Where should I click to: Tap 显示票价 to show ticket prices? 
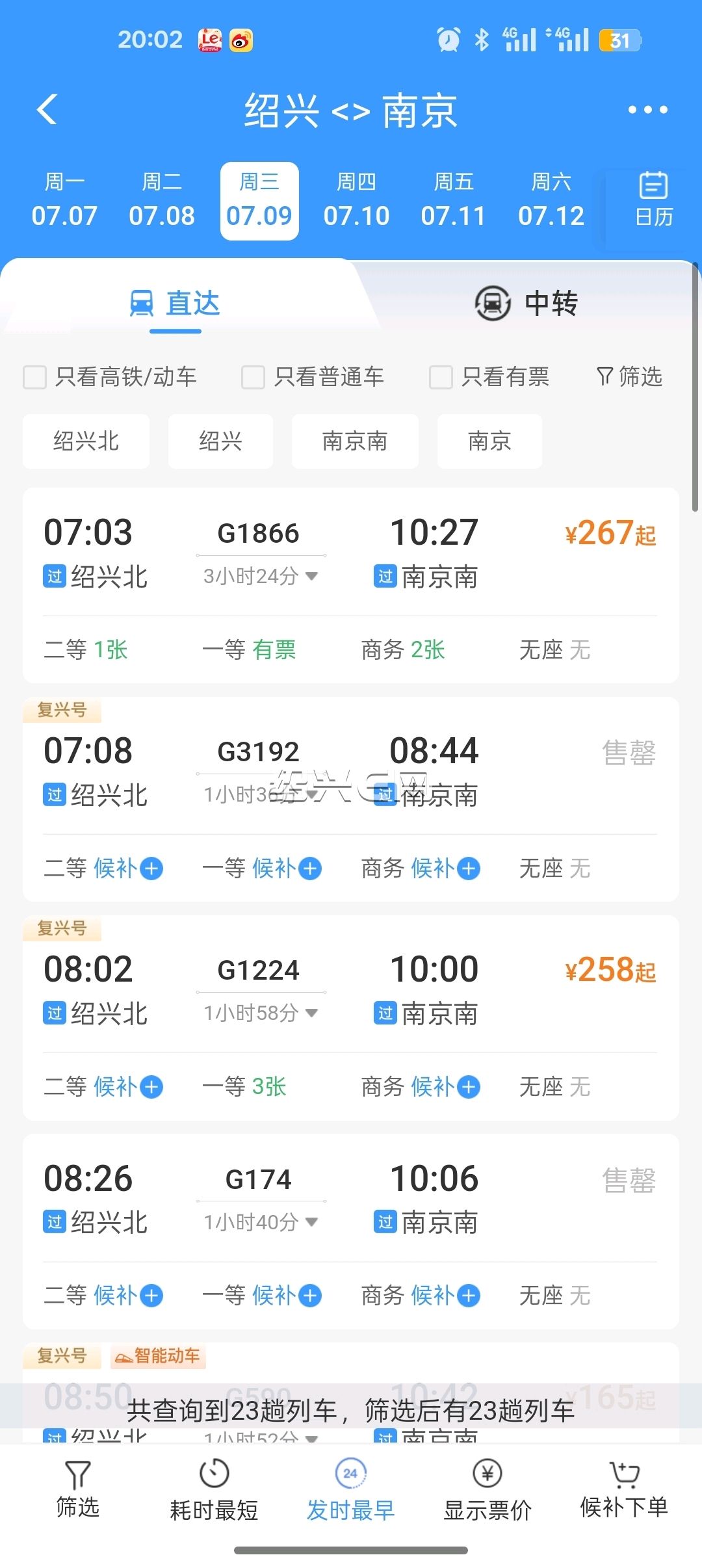click(487, 1490)
